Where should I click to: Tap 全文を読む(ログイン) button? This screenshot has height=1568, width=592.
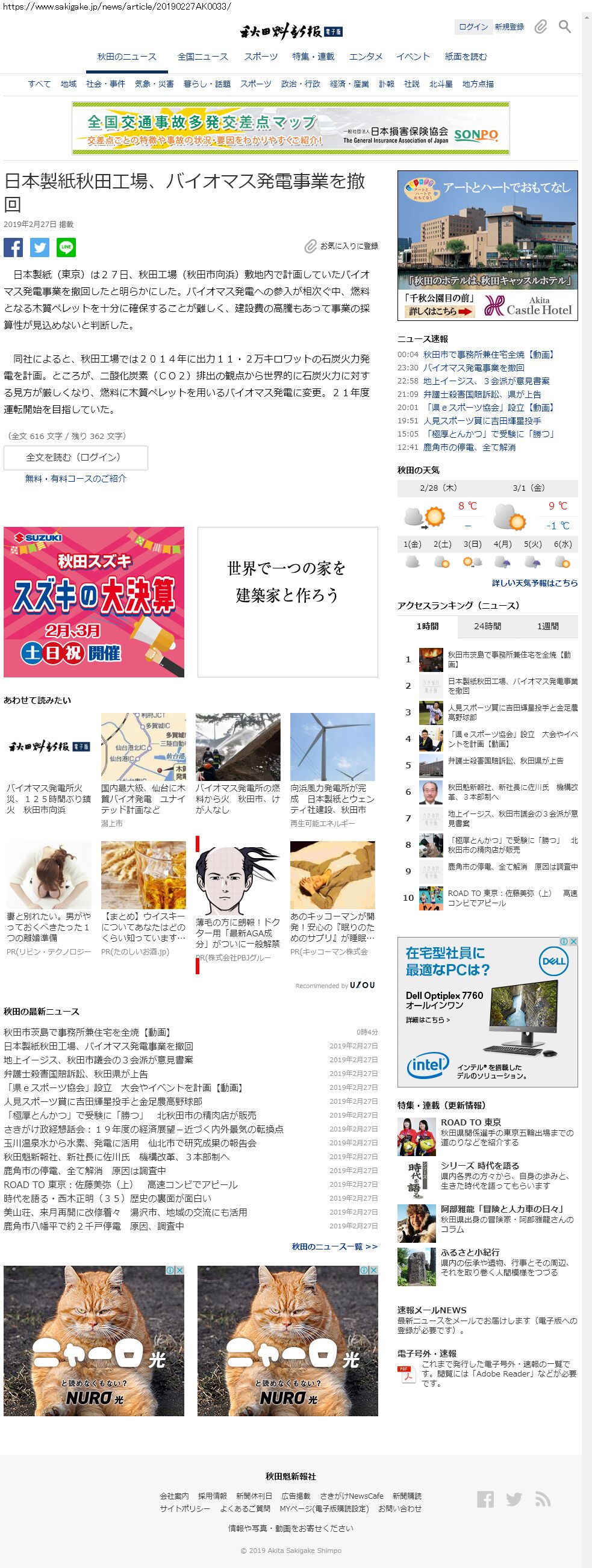(x=75, y=458)
